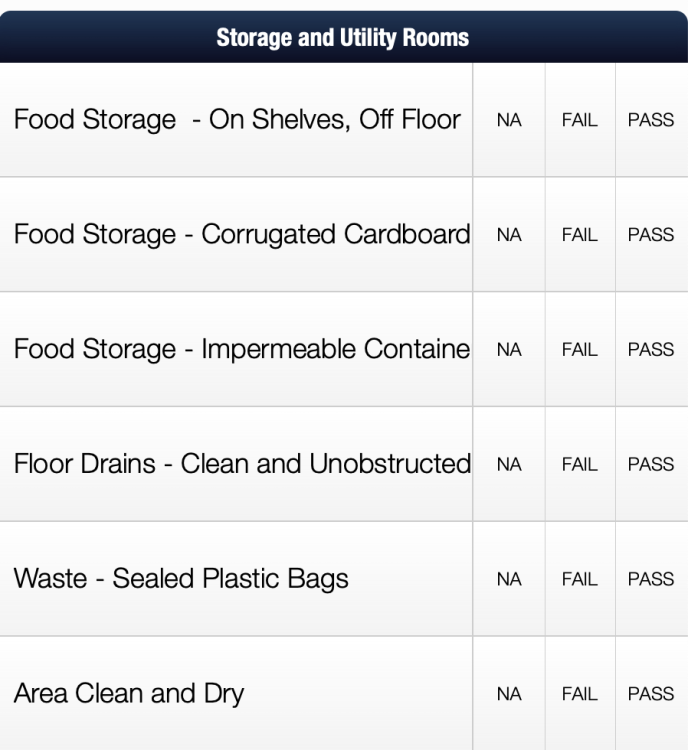
Task: Select NA for Floor Drains
Action: [x=509, y=464]
